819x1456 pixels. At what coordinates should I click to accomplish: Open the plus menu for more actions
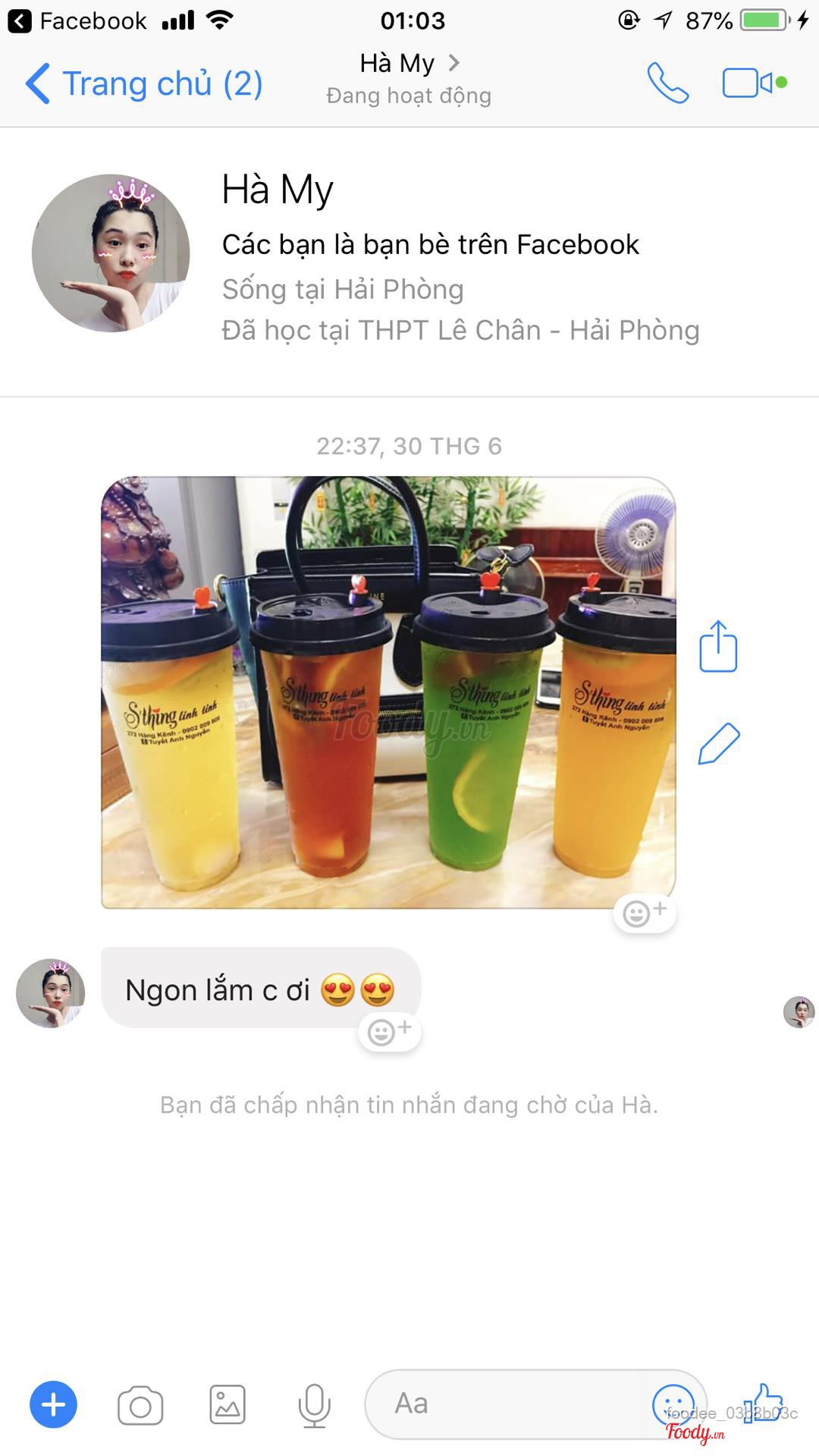[x=53, y=1404]
